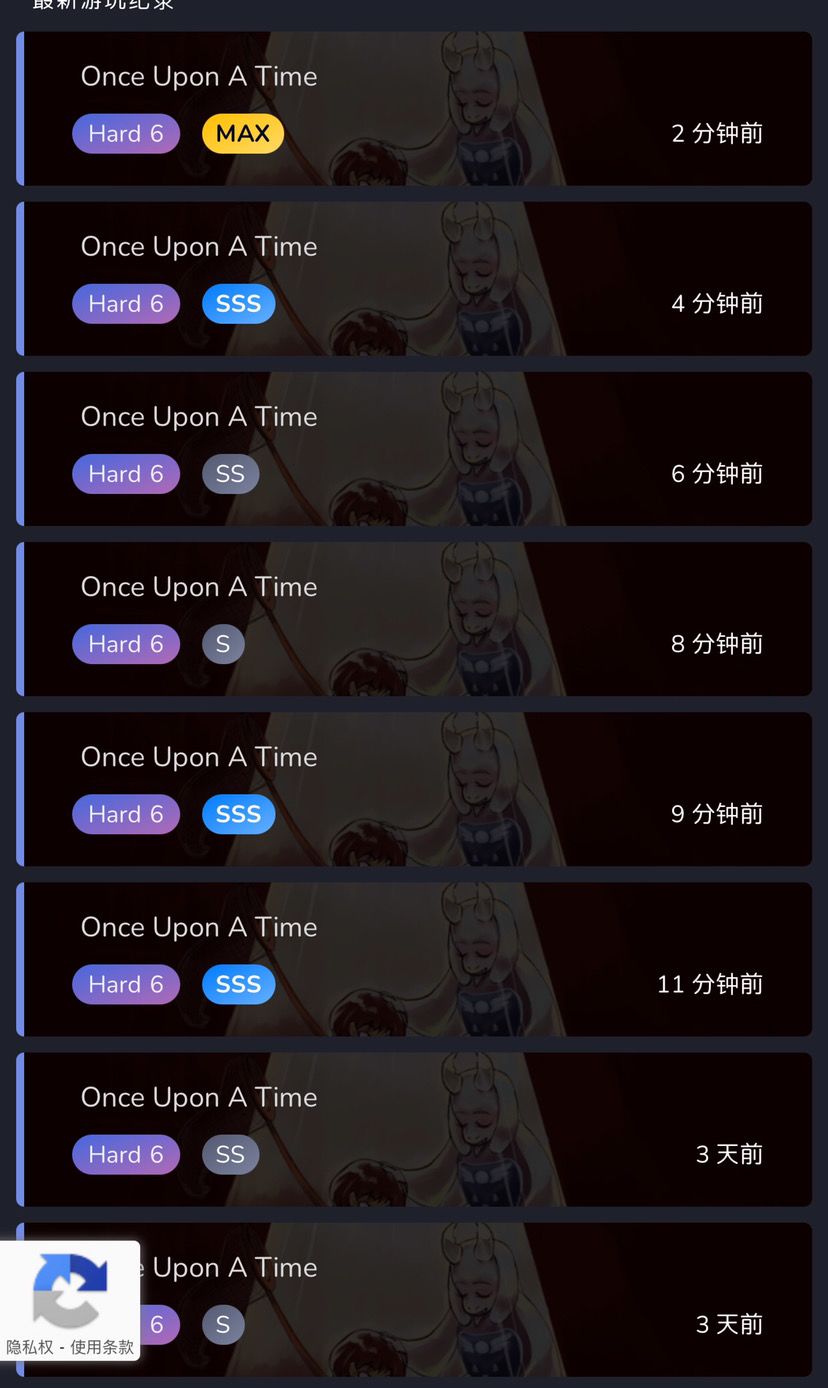Viewport: 828px width, 1388px height.
Task: Click the S rank badge on the 8分钟前 record
Action: tap(222, 643)
